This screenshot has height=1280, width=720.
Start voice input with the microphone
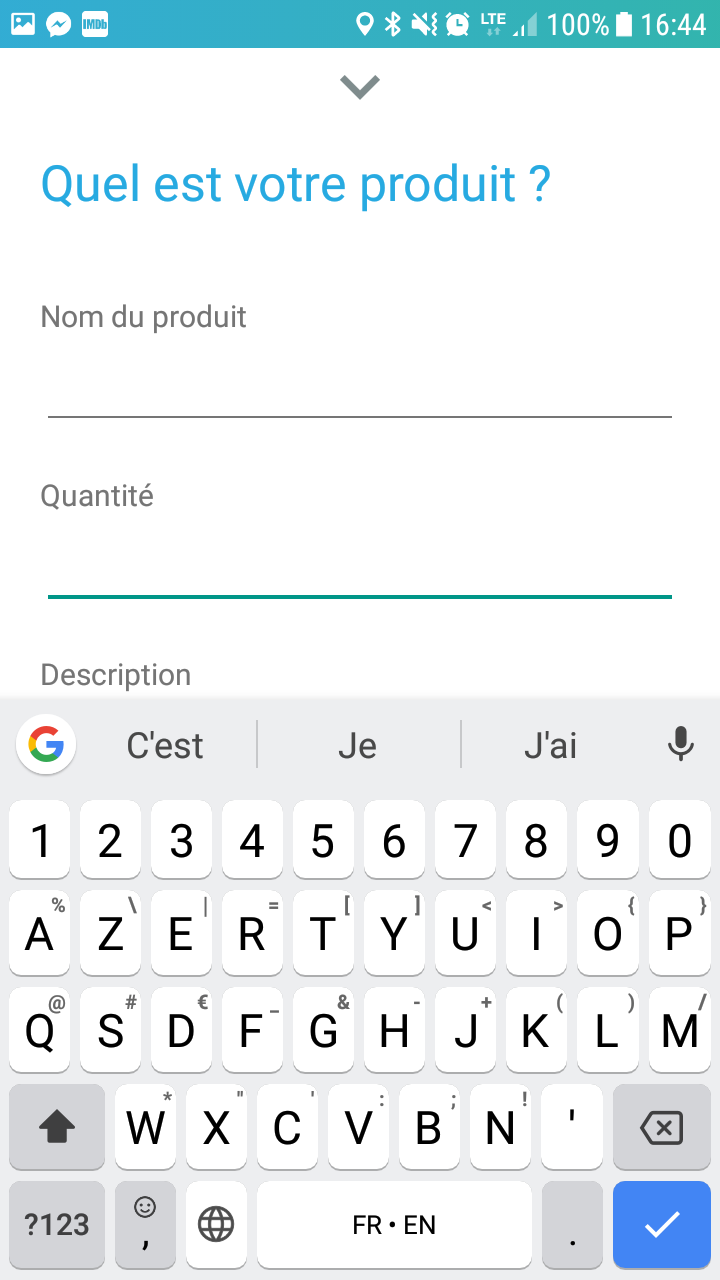point(681,745)
